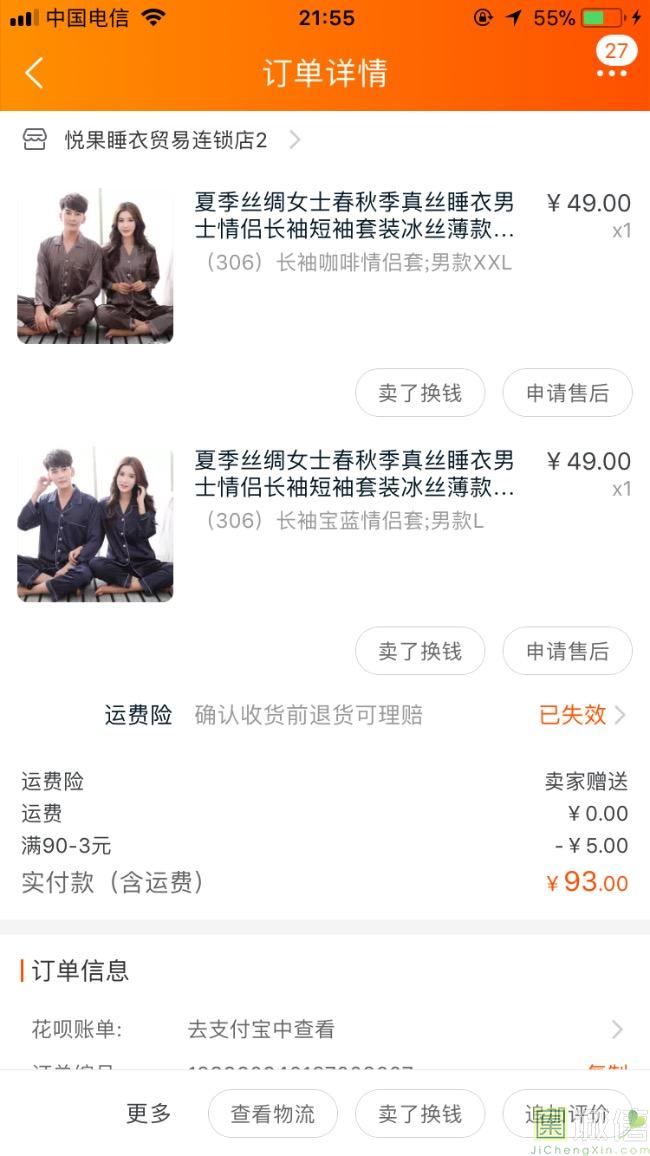Tap 申请售后 for the coffee pajama set
Image resolution: width=650 pixels, height=1156 pixels.
tap(567, 393)
